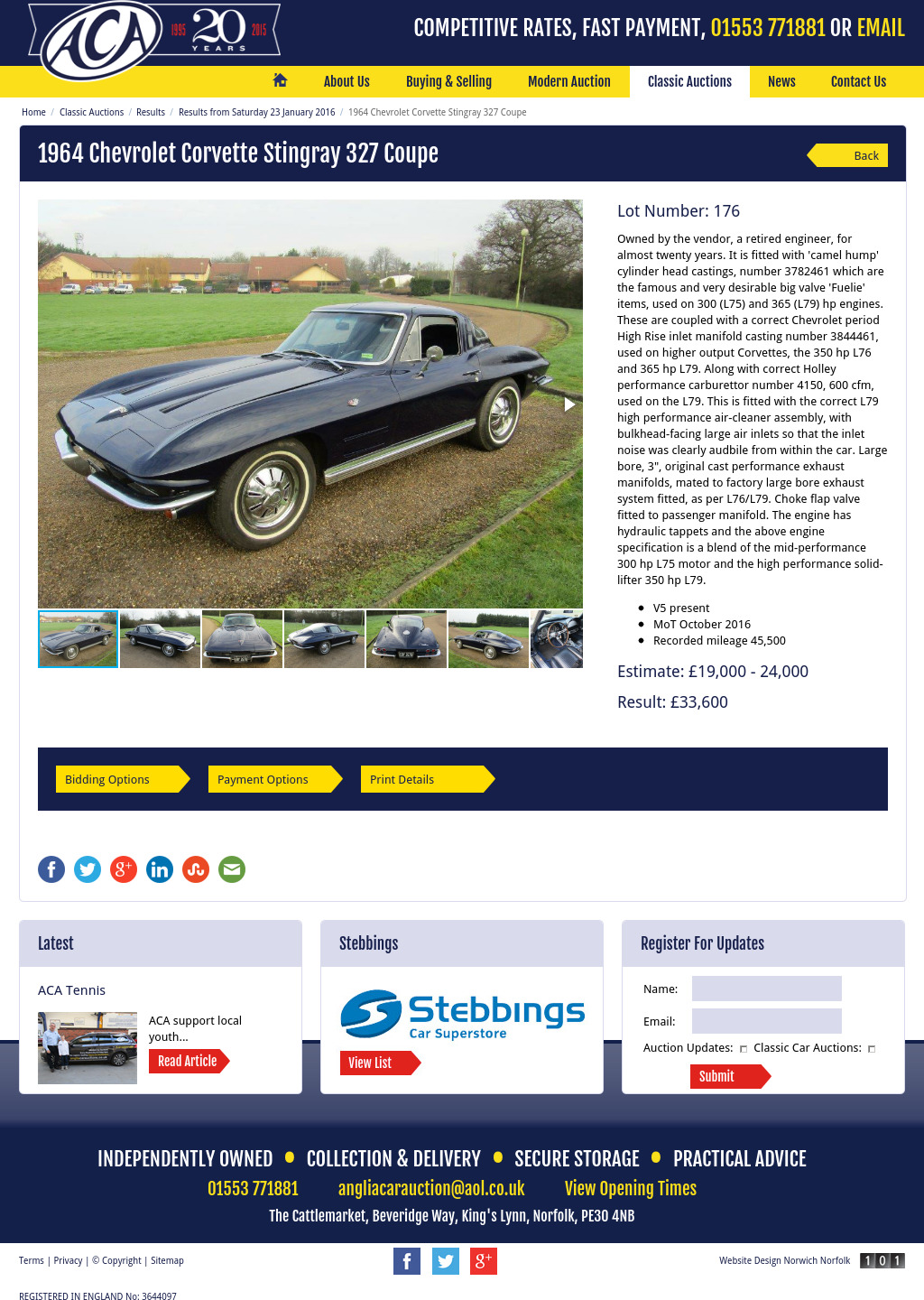Show next photo with gallery arrow
Screen dimensions: 924x1300
click(x=569, y=404)
